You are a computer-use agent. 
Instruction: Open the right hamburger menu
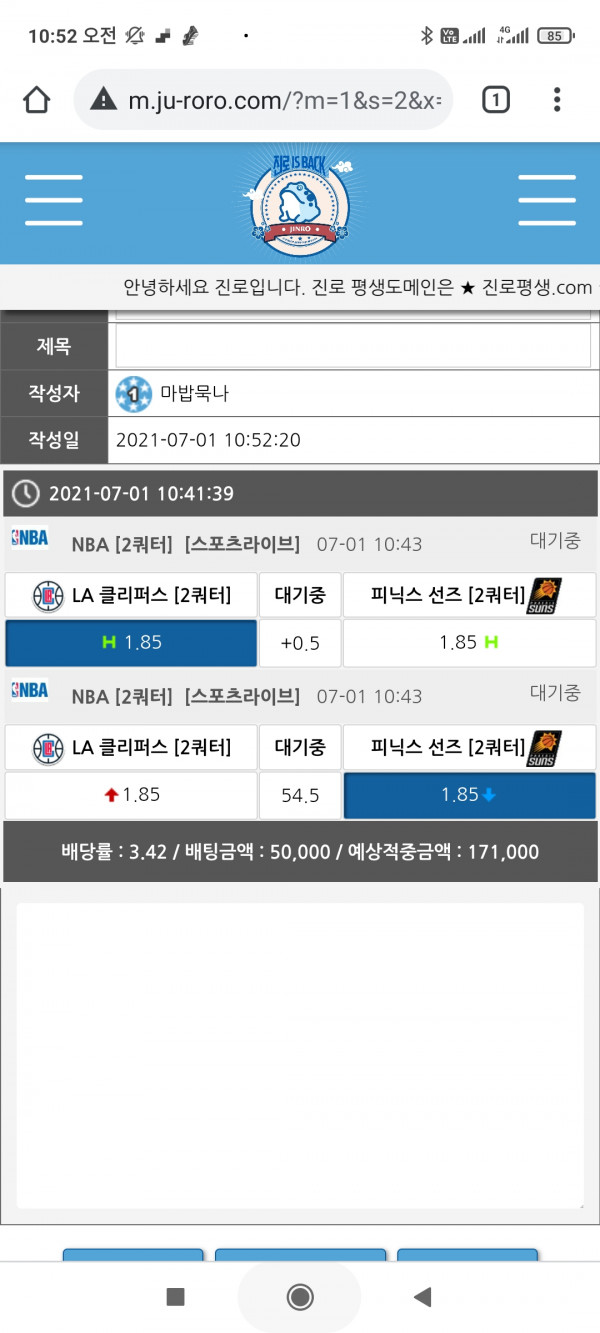(x=546, y=200)
